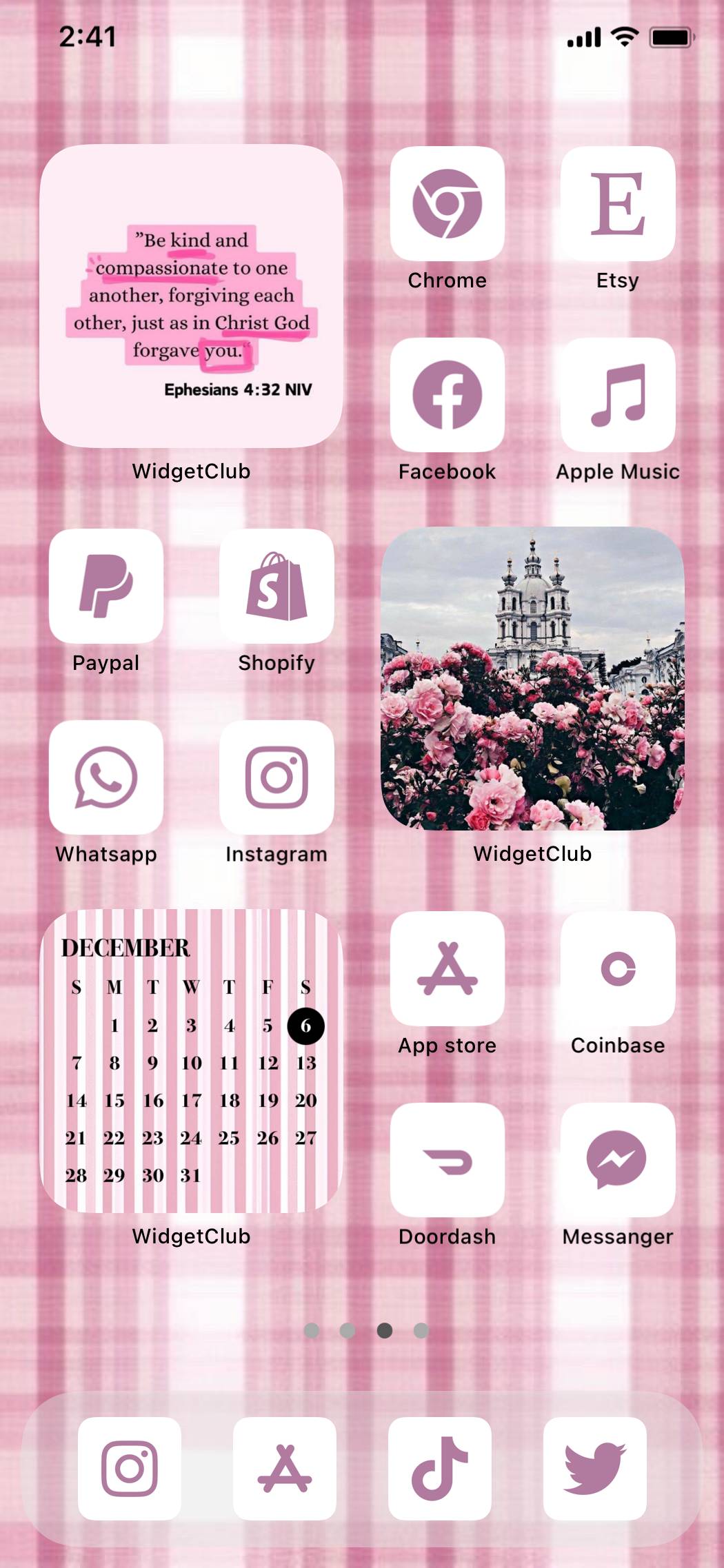This screenshot has width=724, height=1568.
Task: Open the Doordash app
Action: (x=447, y=1160)
